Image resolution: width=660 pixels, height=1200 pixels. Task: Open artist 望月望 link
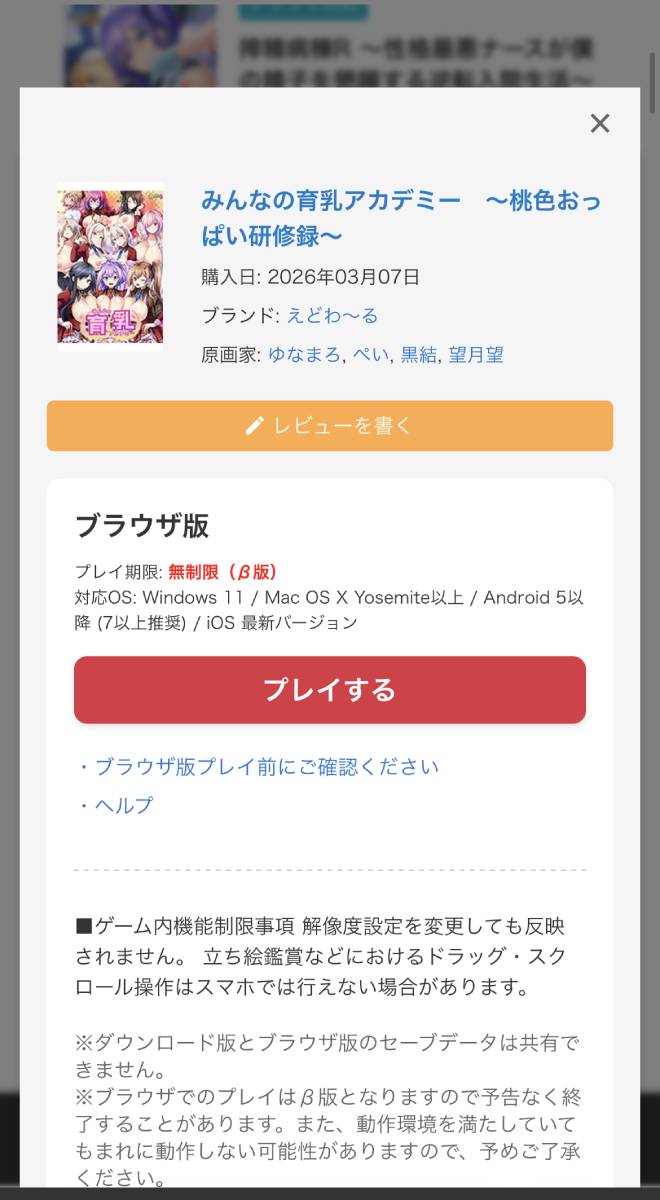point(475,355)
